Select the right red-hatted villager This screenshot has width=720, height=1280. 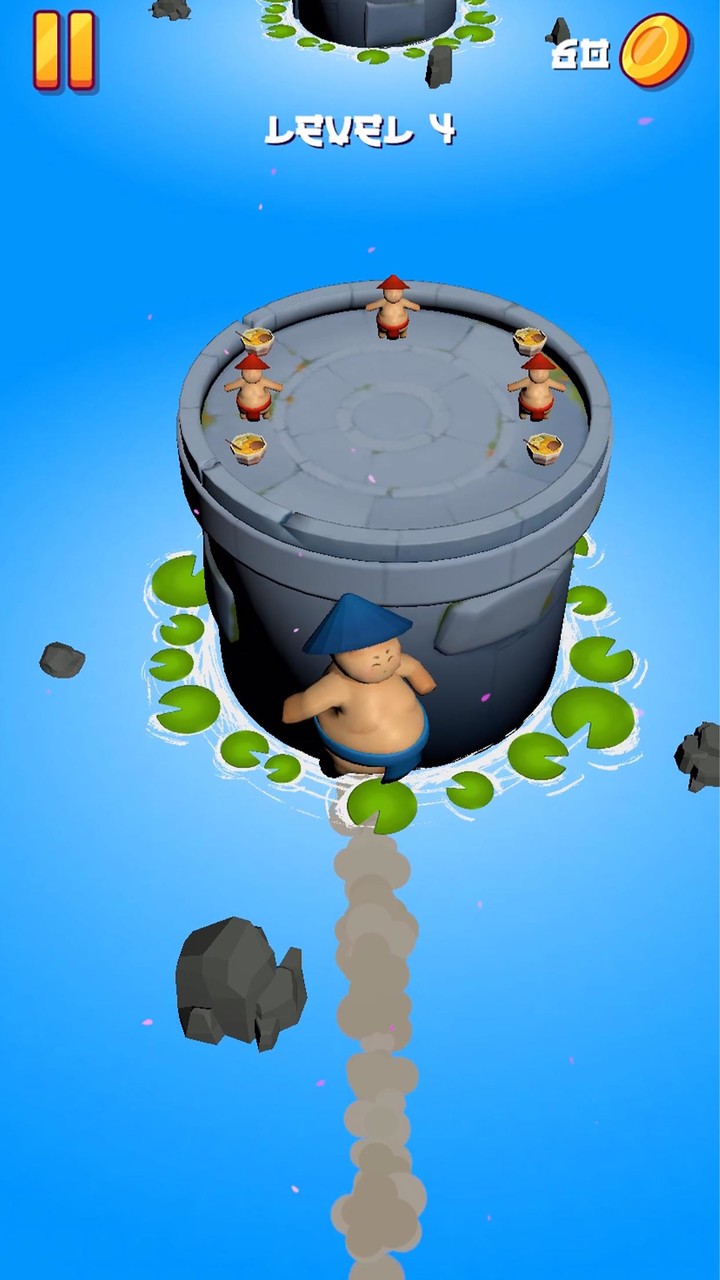tap(537, 390)
